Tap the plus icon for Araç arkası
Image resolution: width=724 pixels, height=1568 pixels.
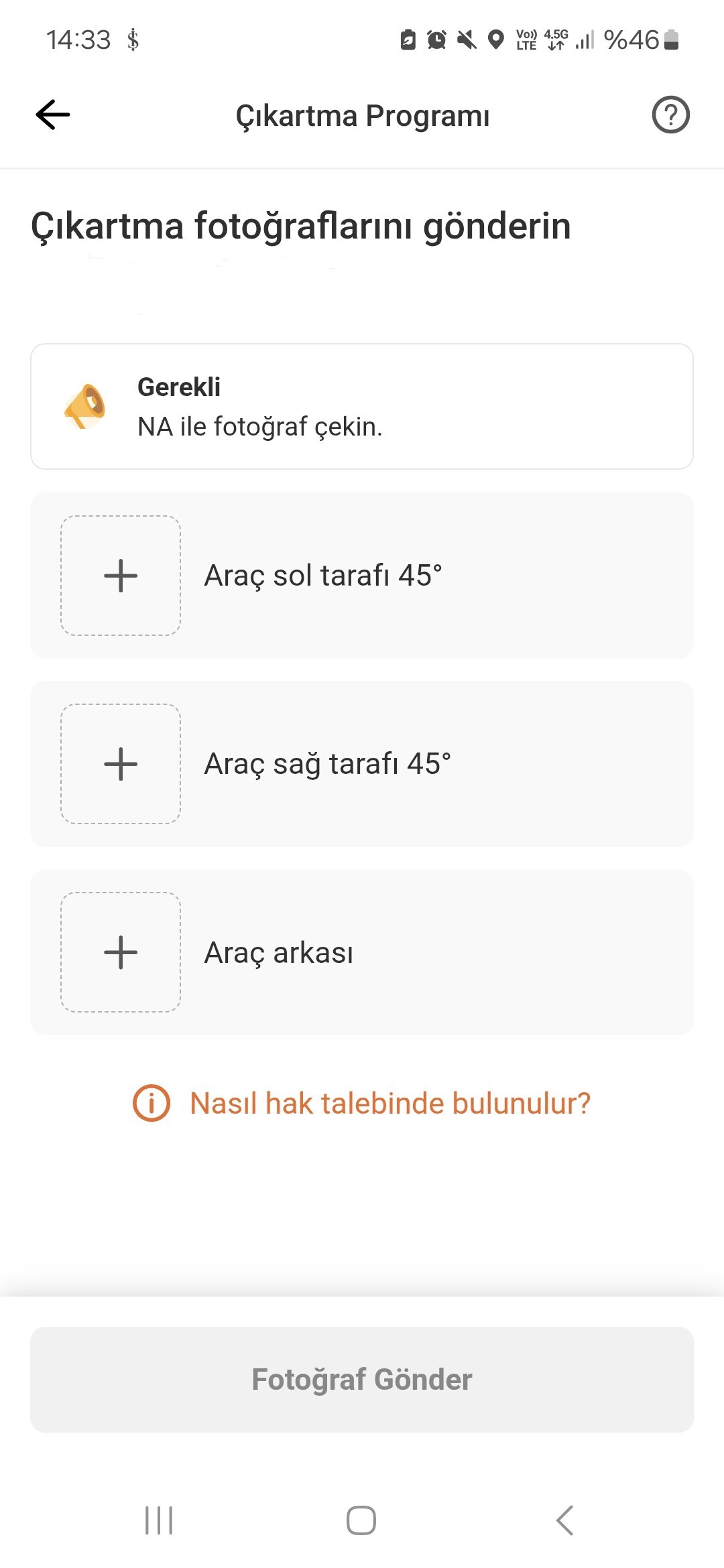point(121,952)
